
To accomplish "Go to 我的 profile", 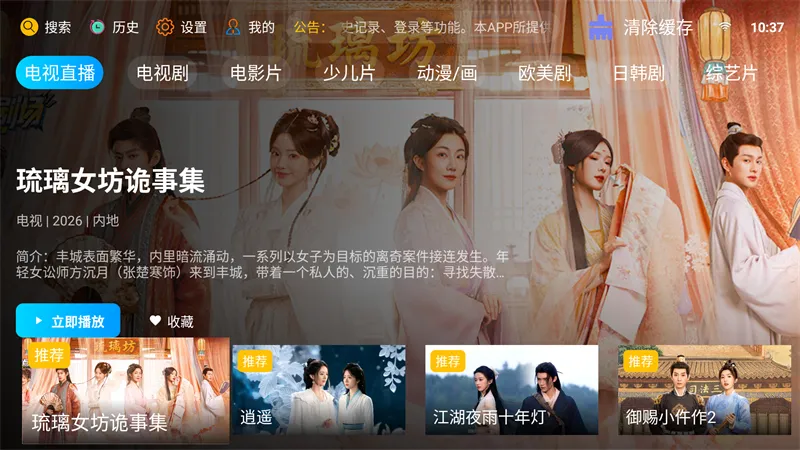I will click(250, 27).
